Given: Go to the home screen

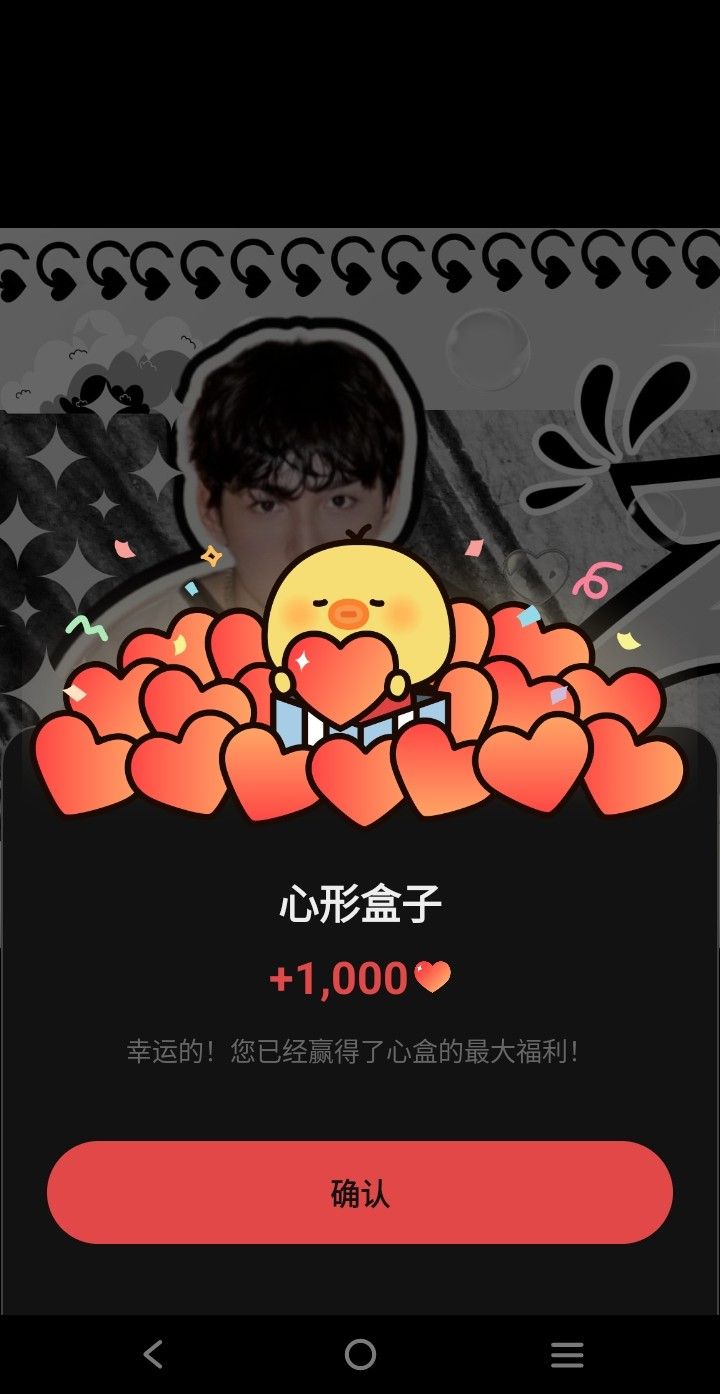Looking at the screenshot, I should [360, 1355].
